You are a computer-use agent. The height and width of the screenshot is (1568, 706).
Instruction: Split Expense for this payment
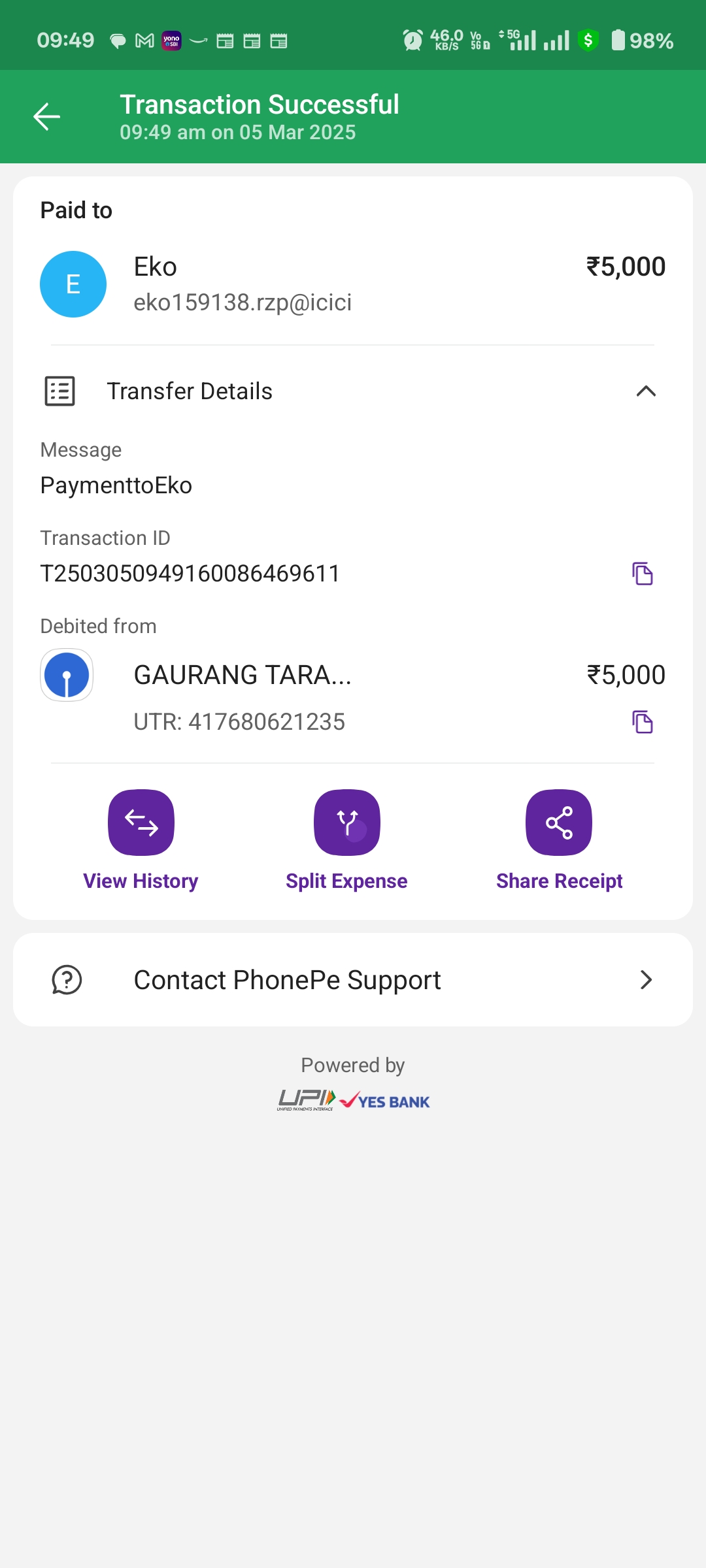click(347, 823)
